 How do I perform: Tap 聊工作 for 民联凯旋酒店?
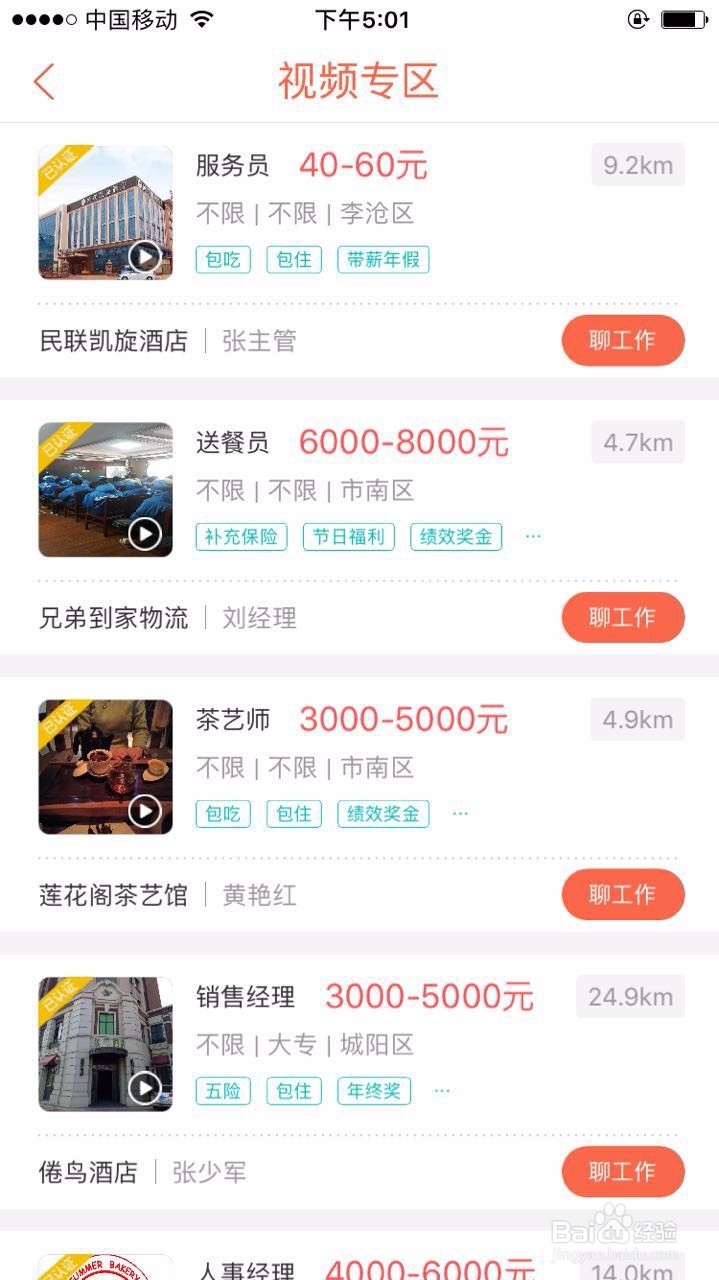point(623,341)
